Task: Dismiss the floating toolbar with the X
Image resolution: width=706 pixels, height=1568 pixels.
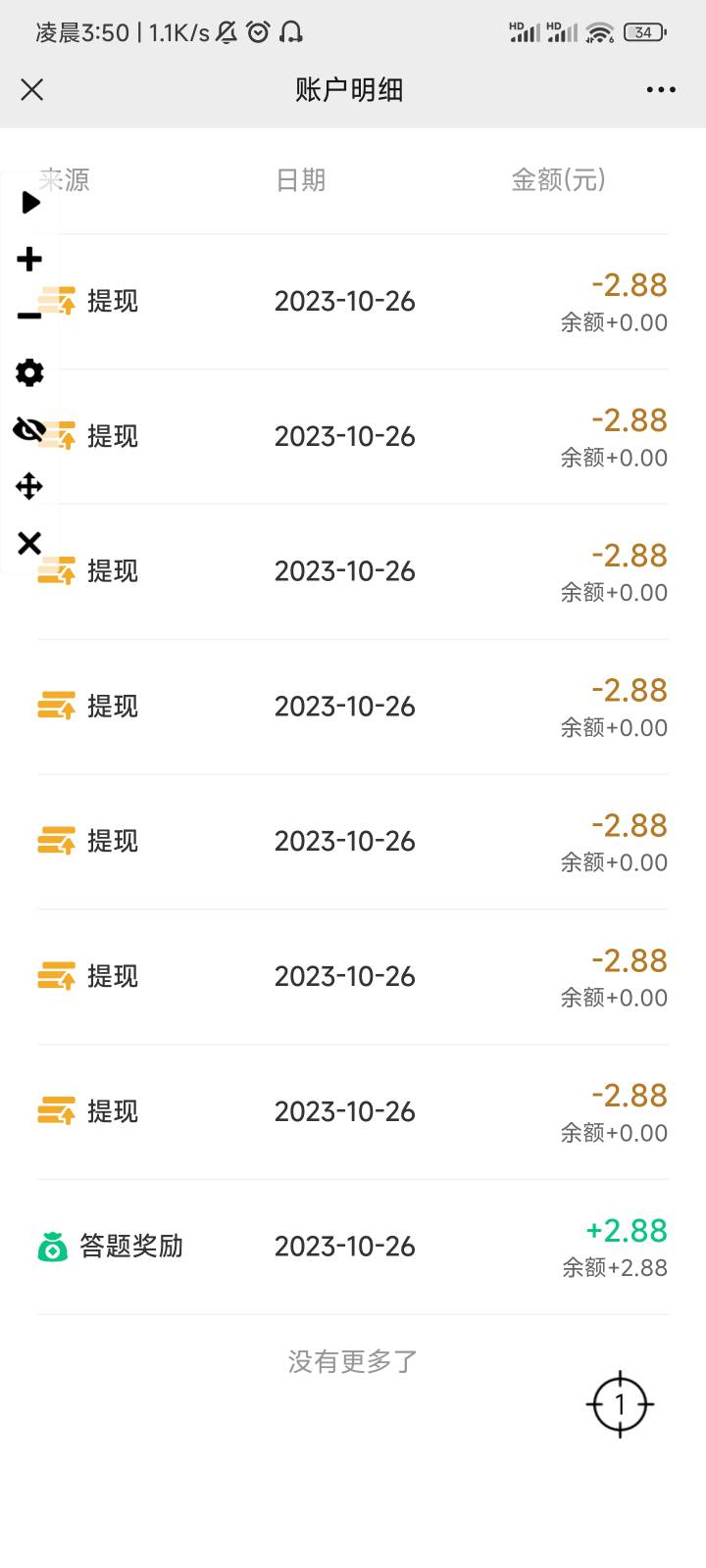Action: pos(29,543)
